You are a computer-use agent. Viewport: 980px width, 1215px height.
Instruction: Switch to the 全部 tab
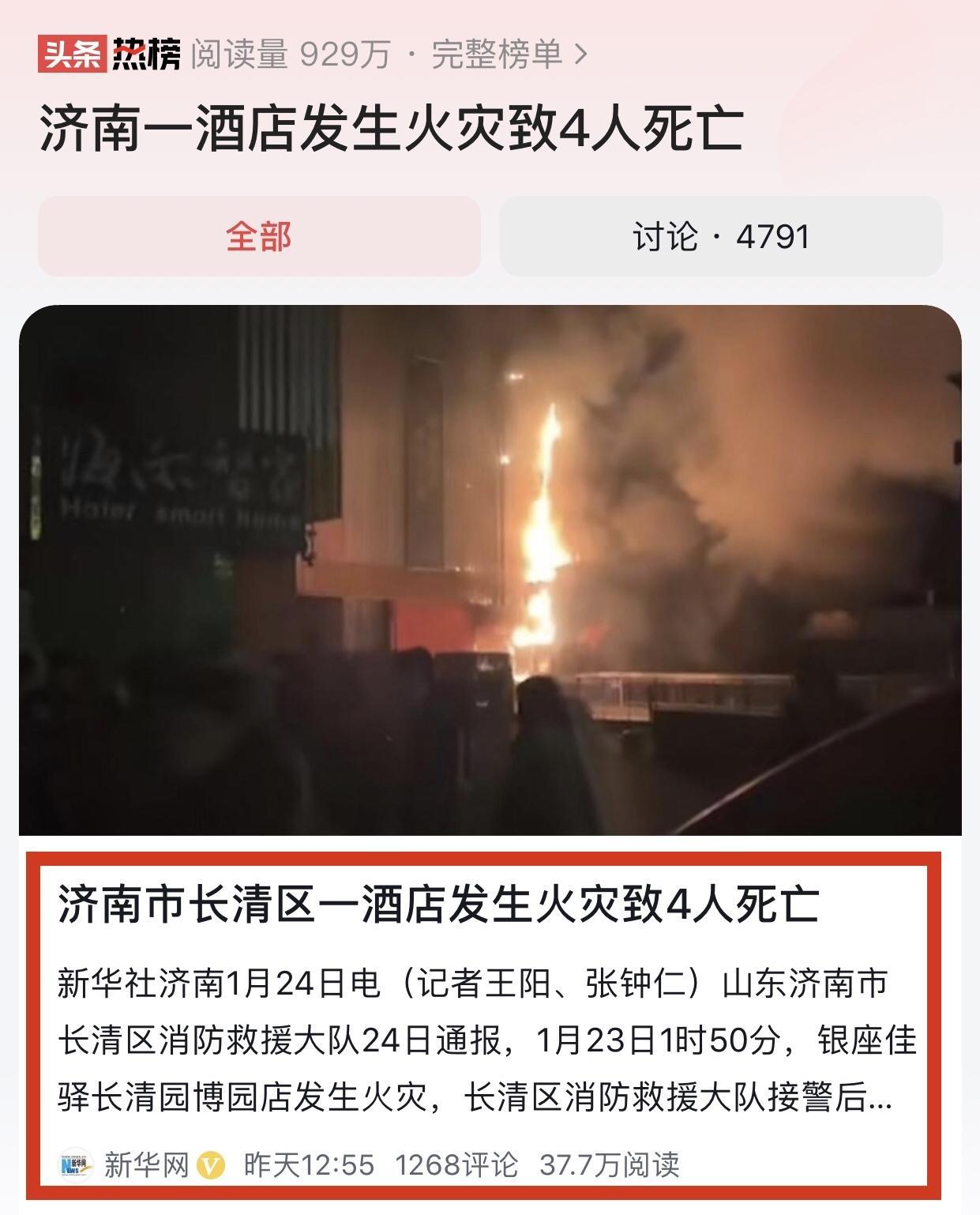(259, 236)
